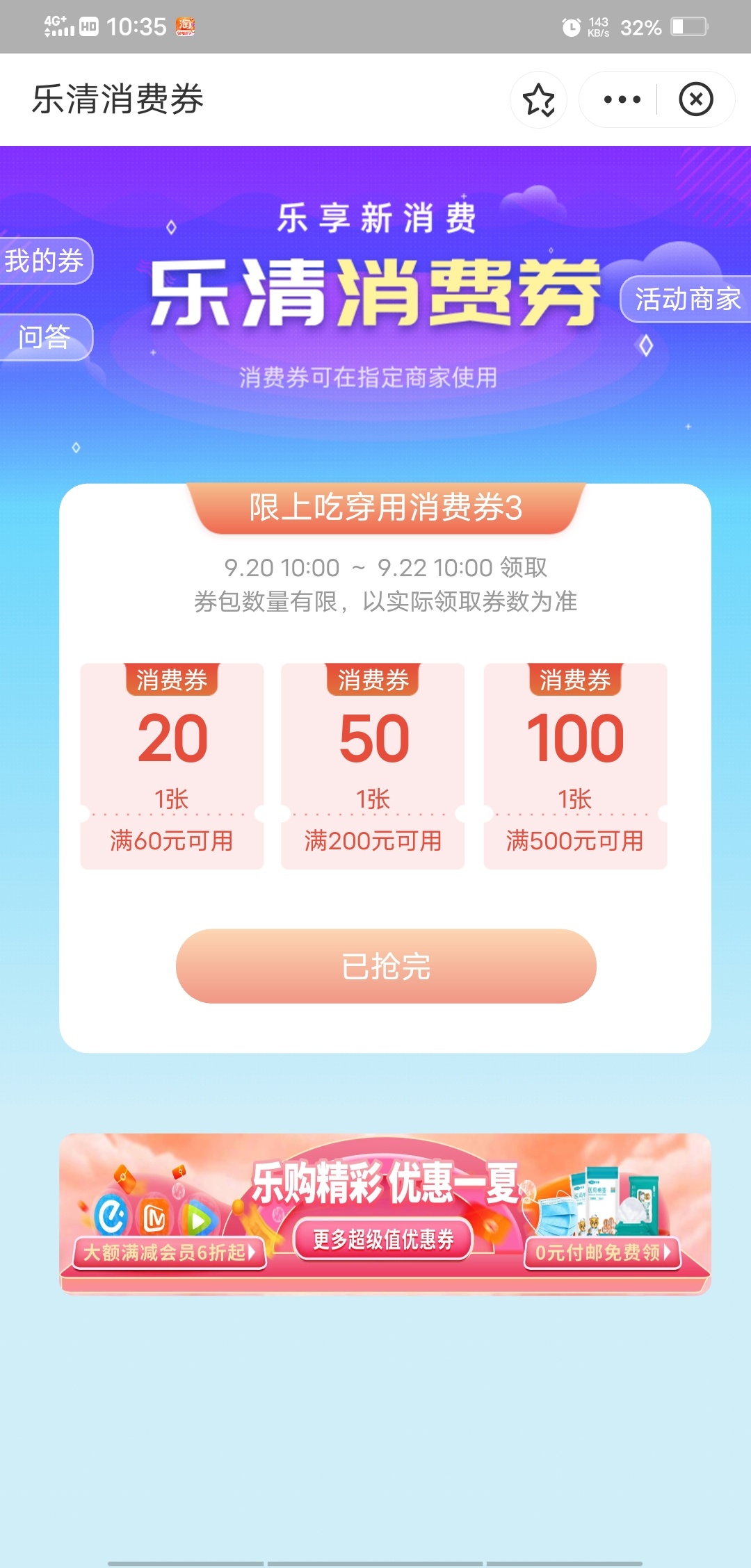
Task: Favorite this mini program with the star icon
Action: tap(538, 99)
